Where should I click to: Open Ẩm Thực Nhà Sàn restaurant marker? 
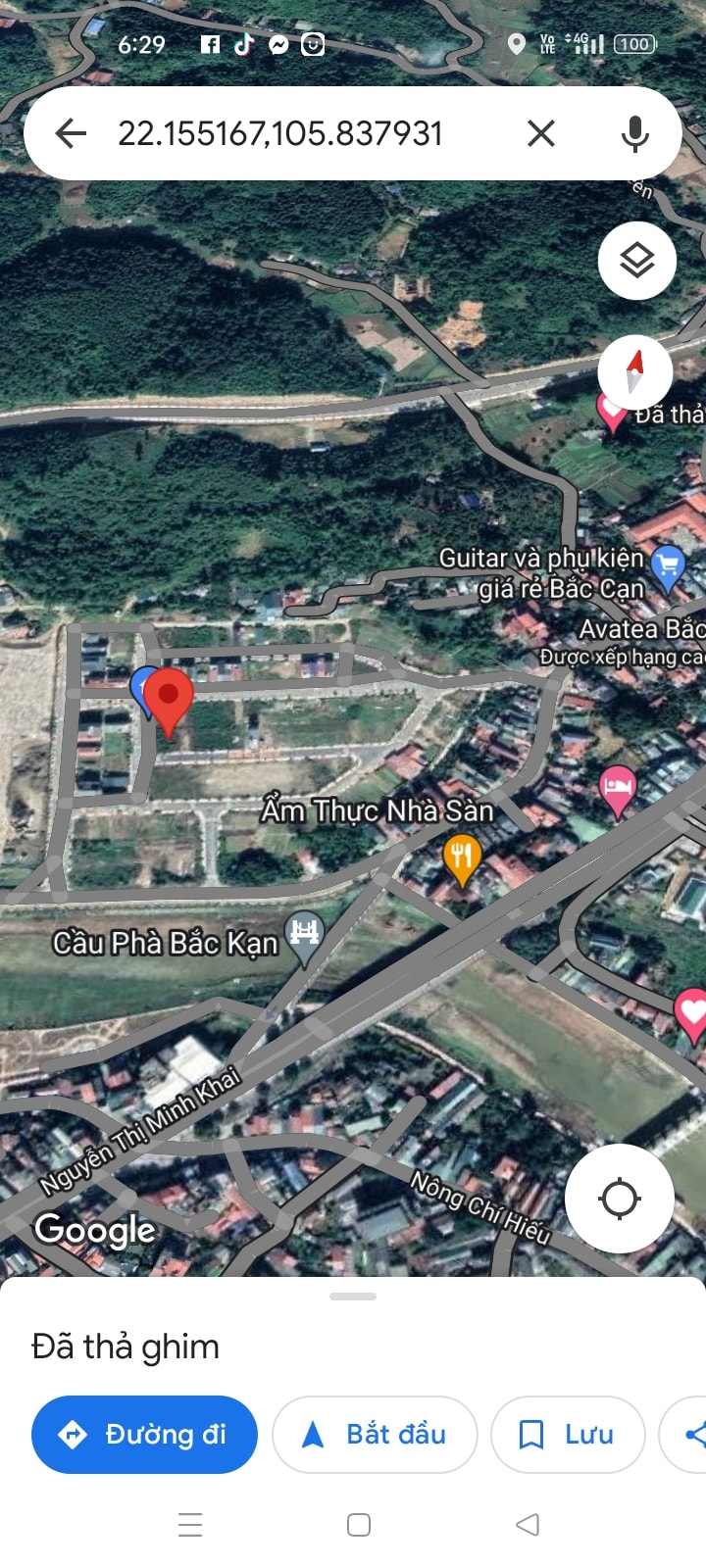coord(461,858)
